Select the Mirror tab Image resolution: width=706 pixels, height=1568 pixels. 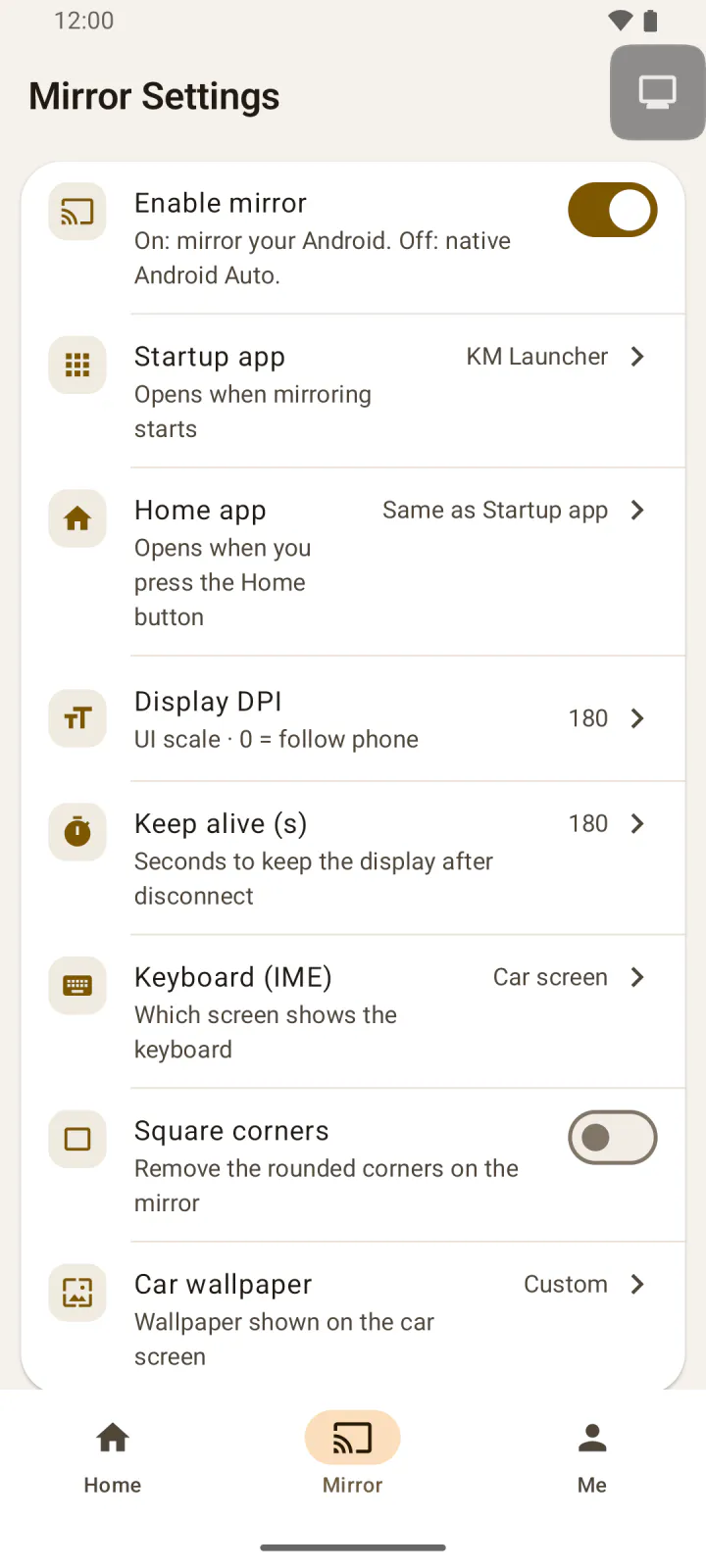click(x=353, y=1457)
